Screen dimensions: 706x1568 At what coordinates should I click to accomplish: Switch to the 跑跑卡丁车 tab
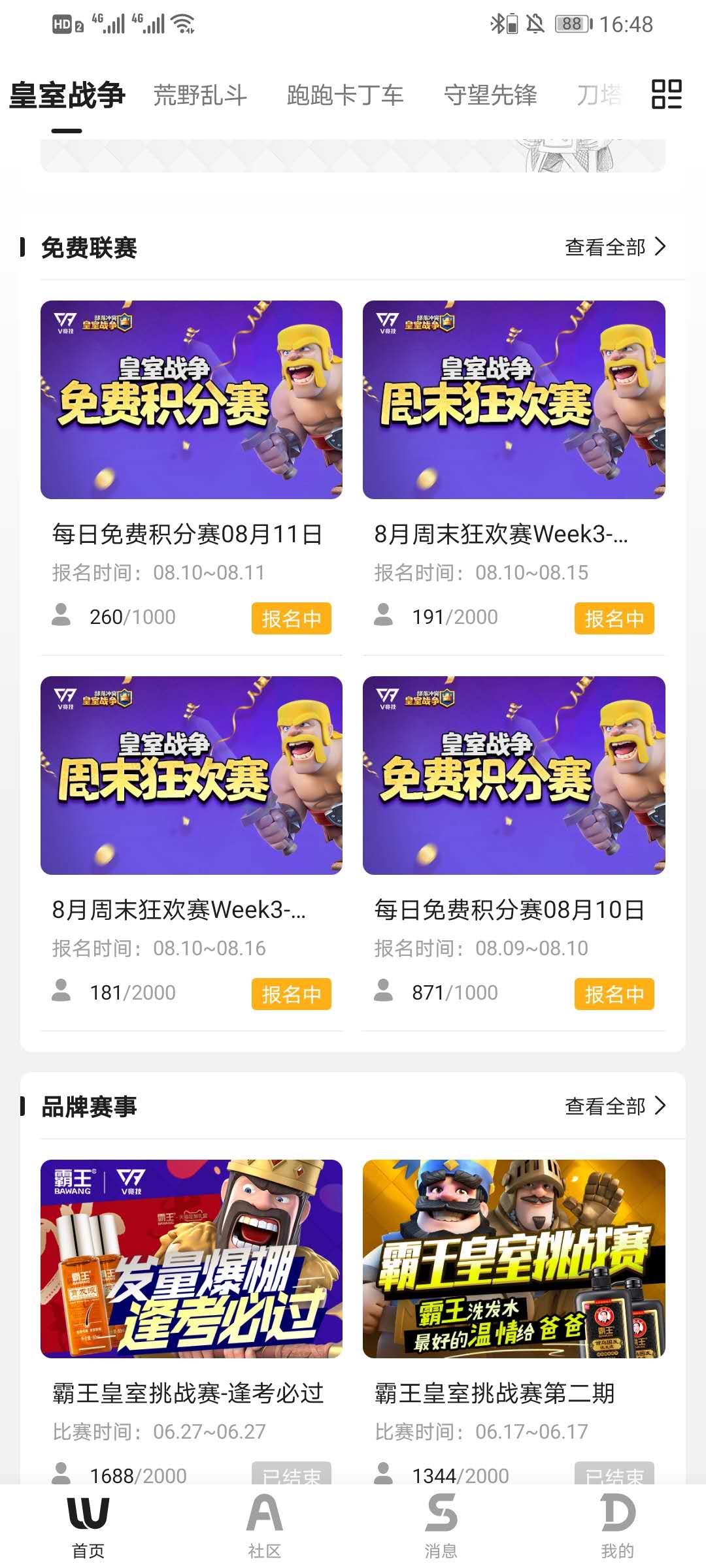point(345,95)
